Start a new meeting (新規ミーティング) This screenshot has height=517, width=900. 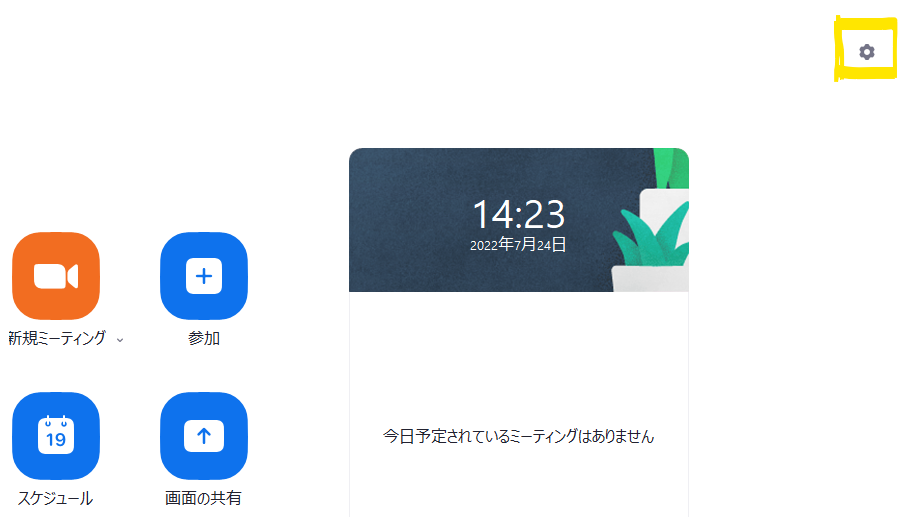click(x=56, y=276)
